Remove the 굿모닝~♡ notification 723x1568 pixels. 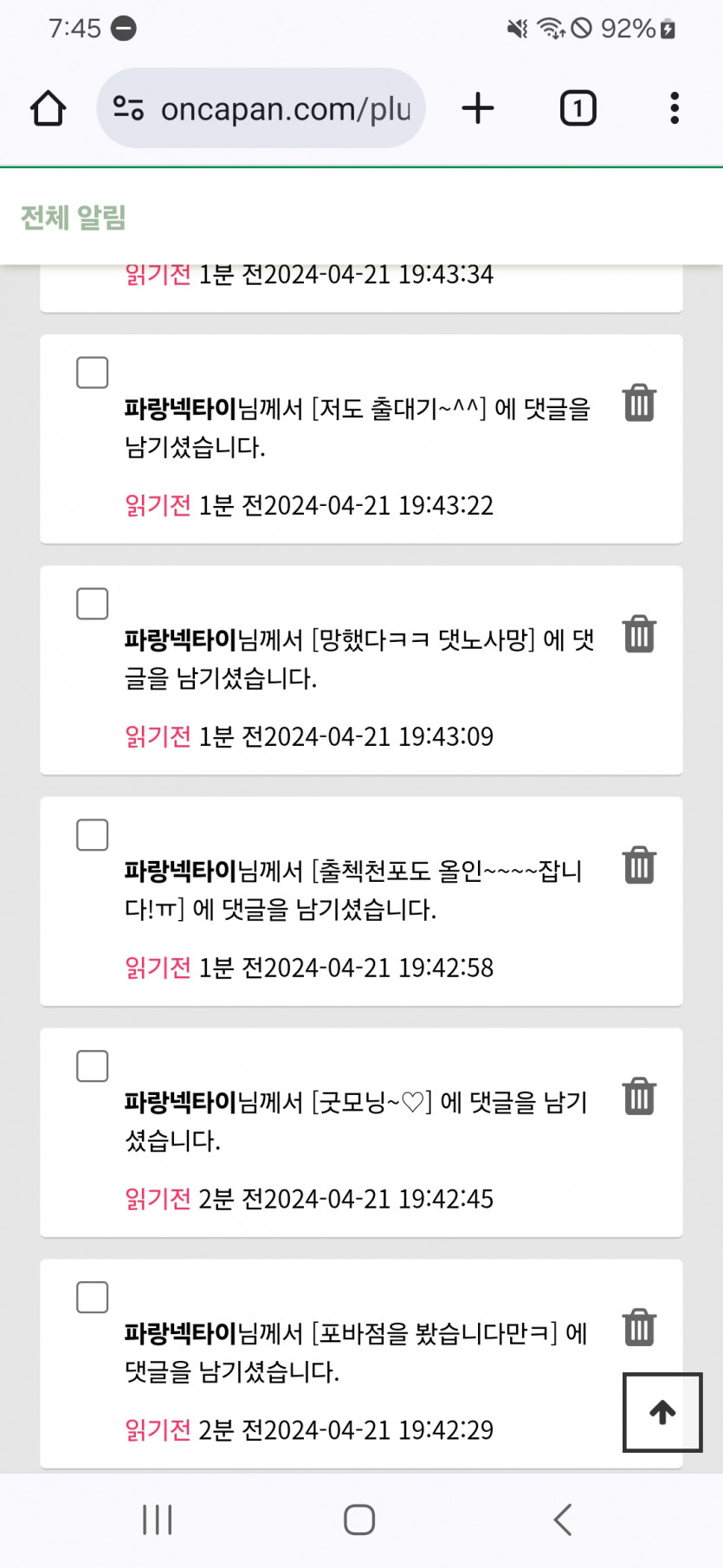tap(639, 1097)
